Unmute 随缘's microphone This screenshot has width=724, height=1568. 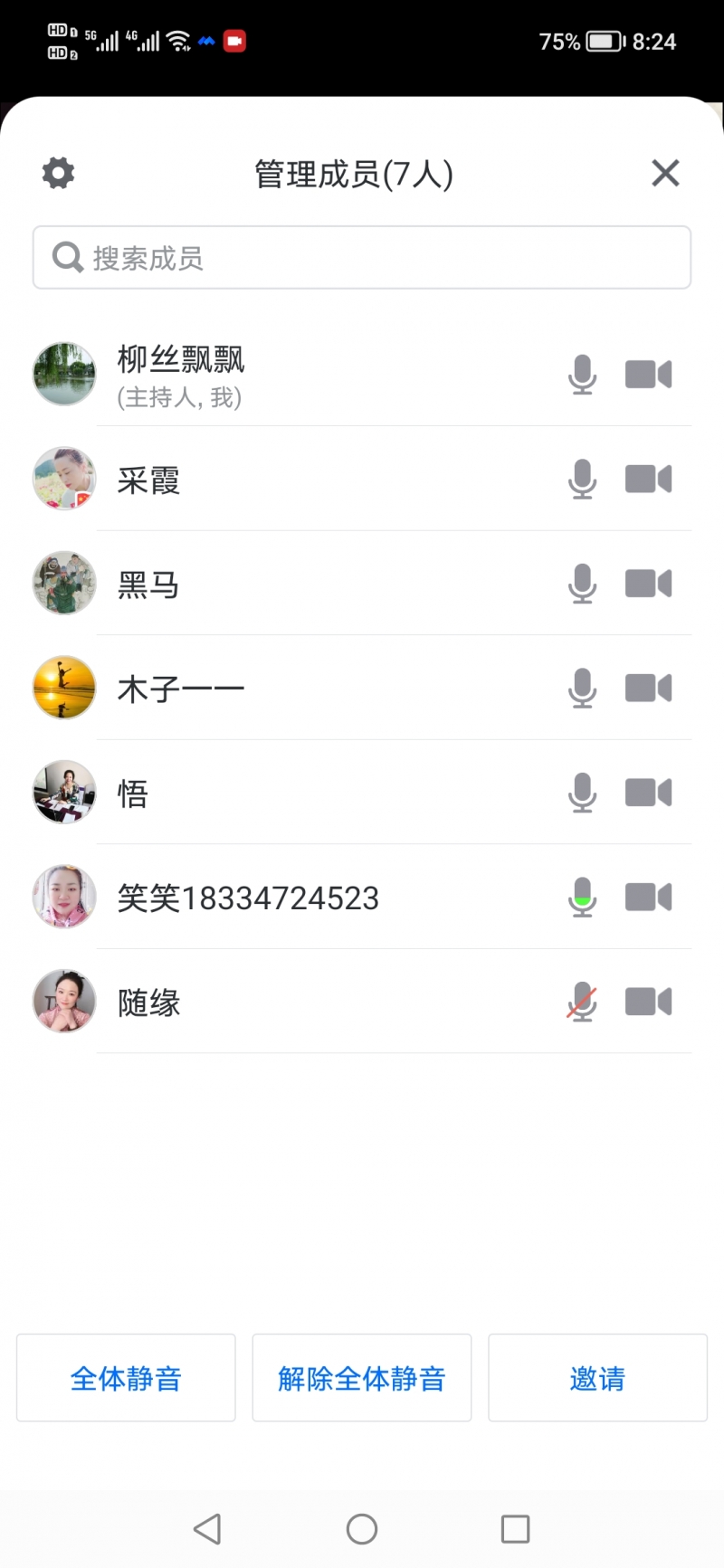[x=582, y=1003]
